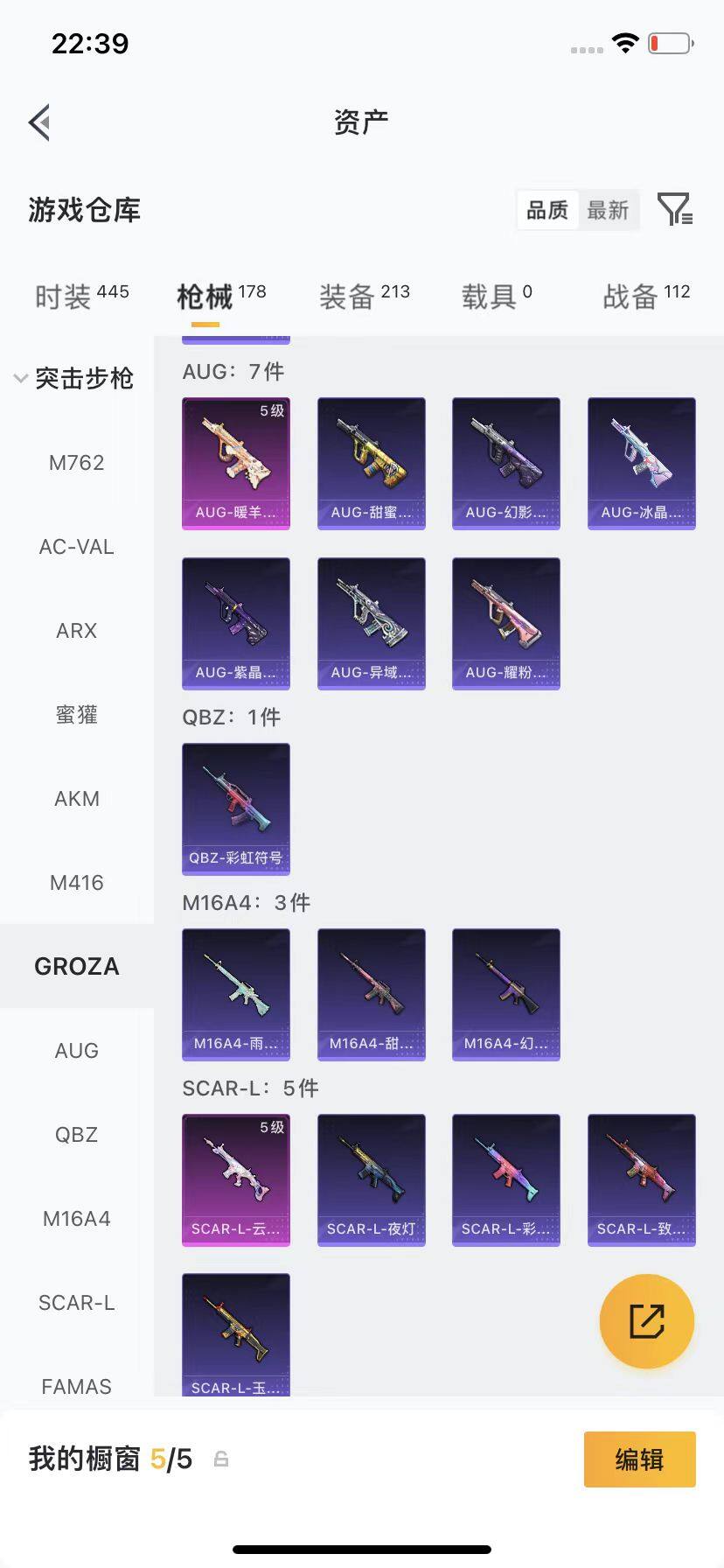Switch to the 载具 tab
The height and width of the screenshot is (1568, 724).
tap(497, 297)
